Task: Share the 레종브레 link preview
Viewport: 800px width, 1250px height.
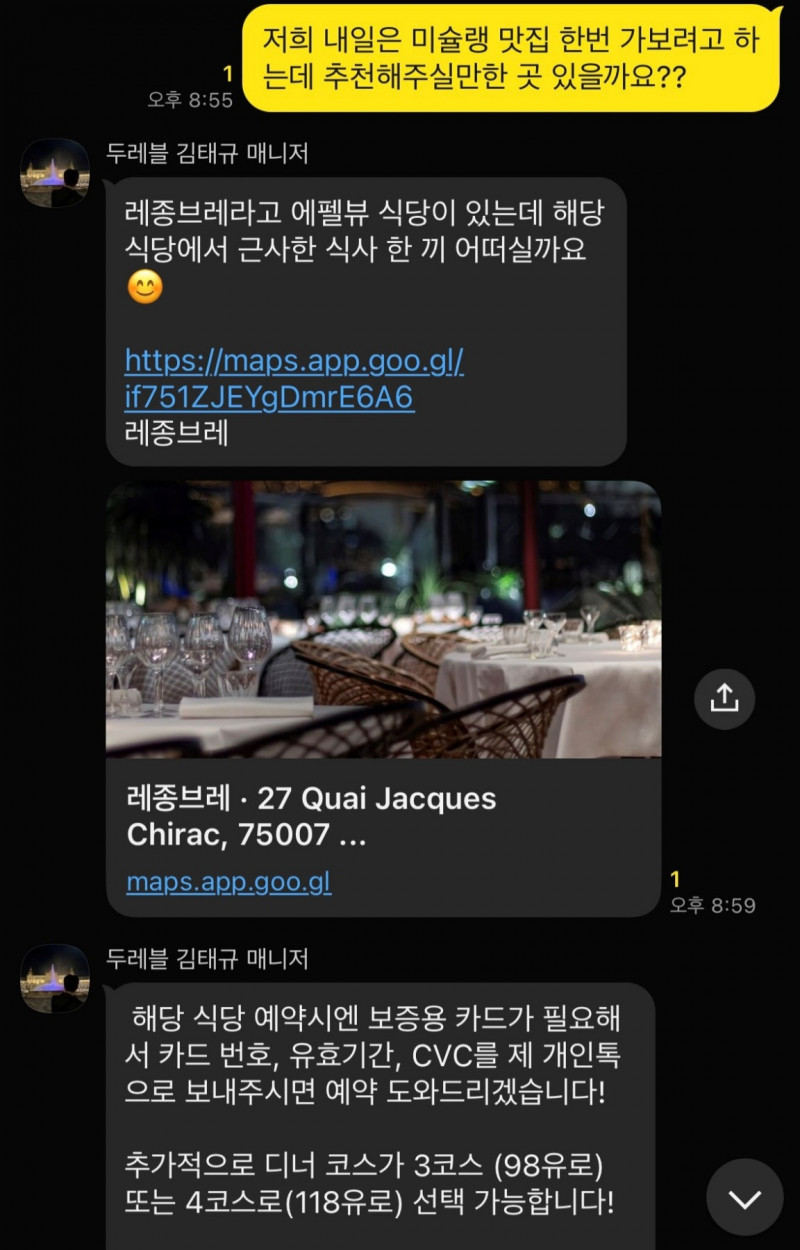Action: (x=723, y=698)
